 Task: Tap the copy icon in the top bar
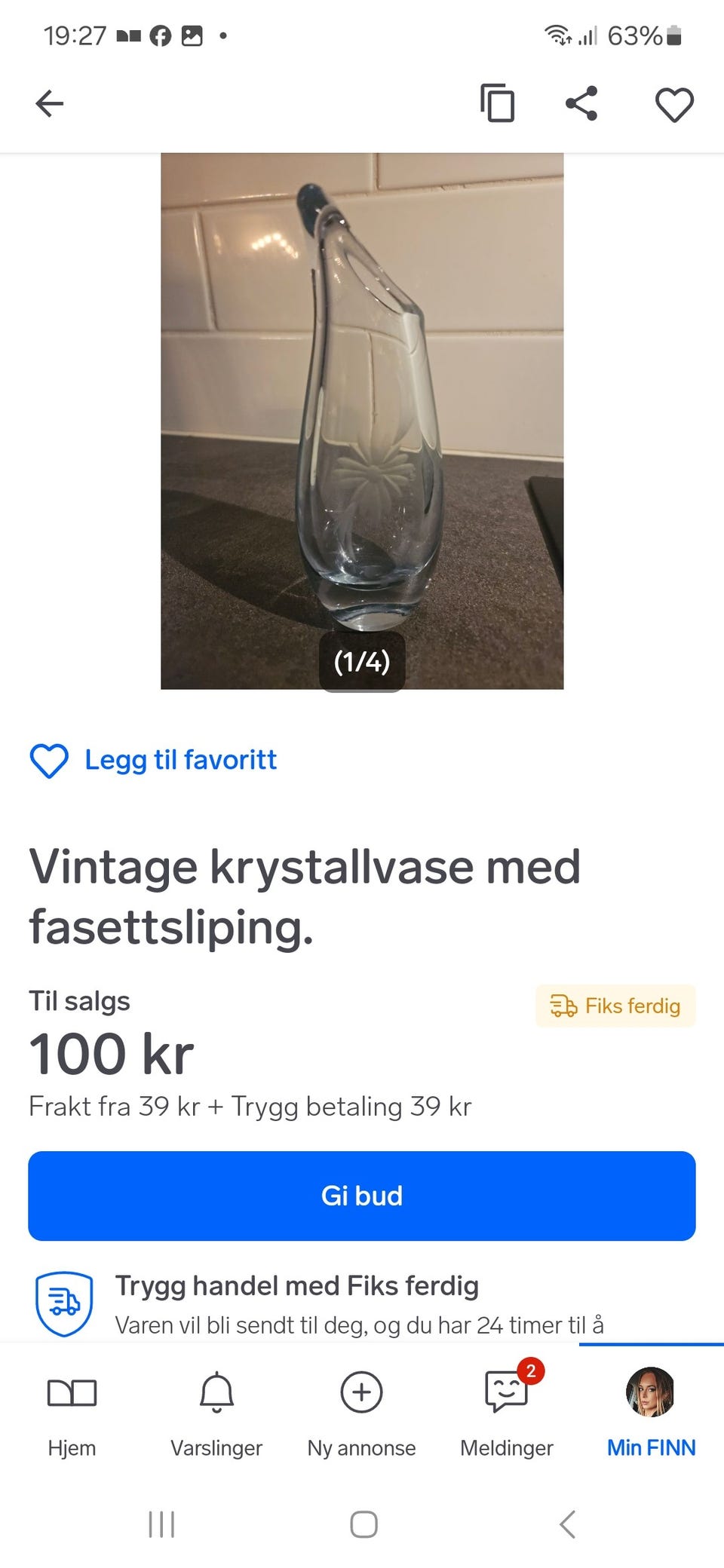[498, 103]
